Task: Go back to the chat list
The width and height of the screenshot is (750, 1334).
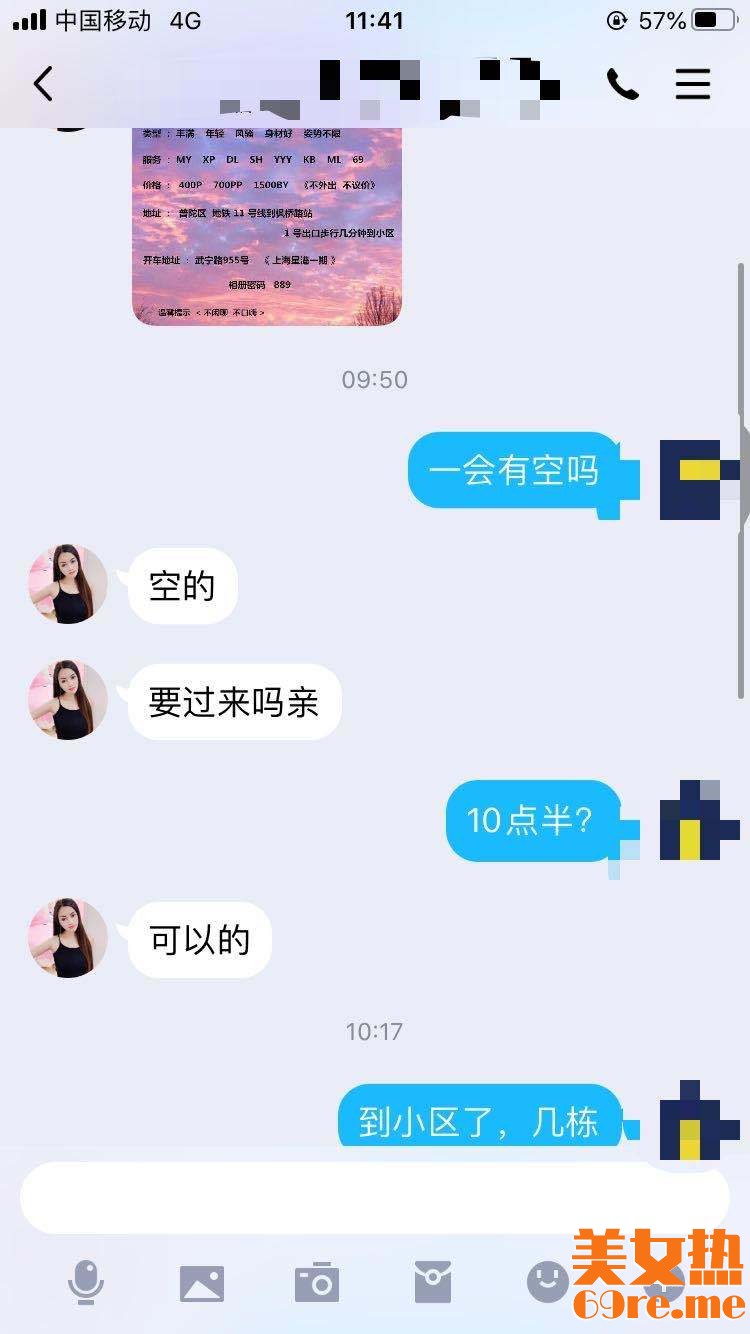Action: click(43, 84)
